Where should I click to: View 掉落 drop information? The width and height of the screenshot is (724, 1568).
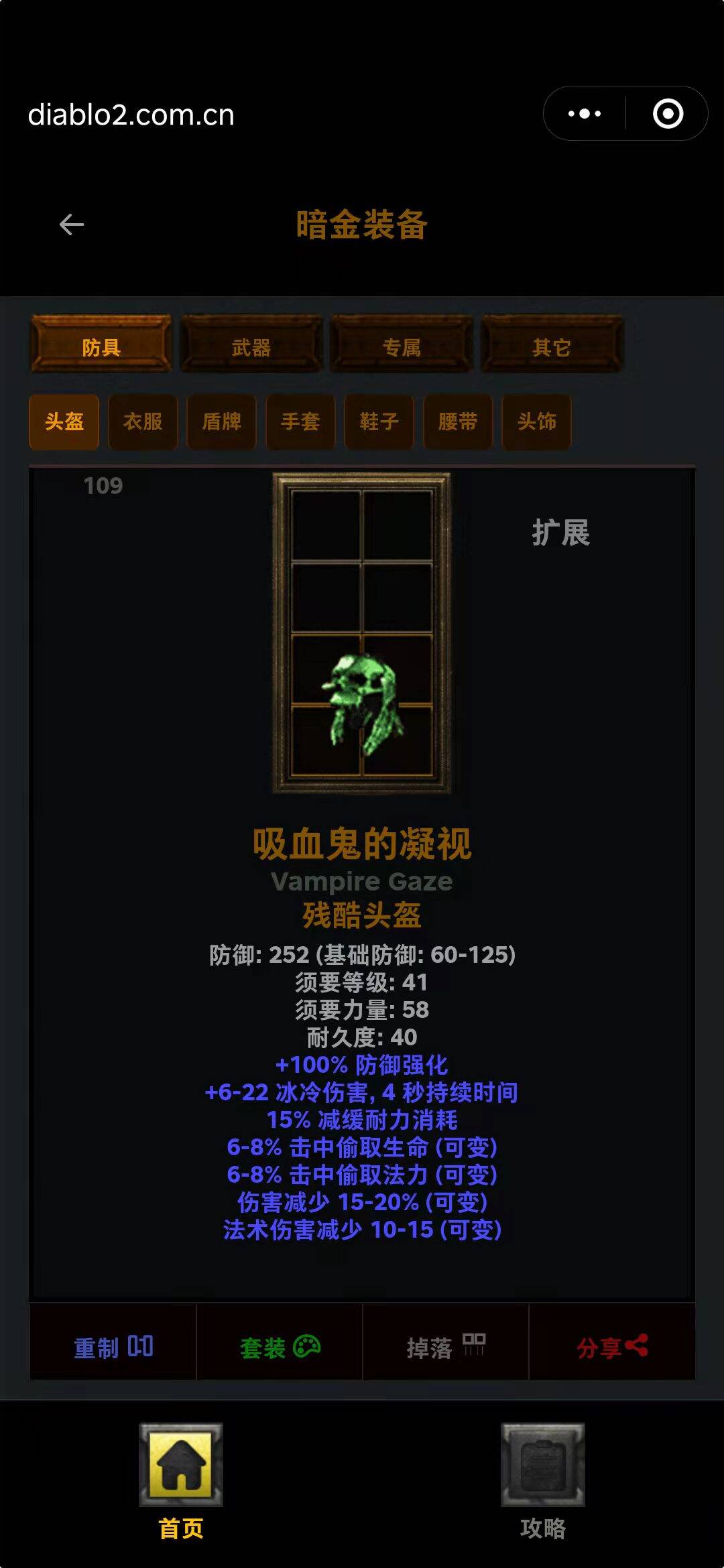pos(446,1347)
